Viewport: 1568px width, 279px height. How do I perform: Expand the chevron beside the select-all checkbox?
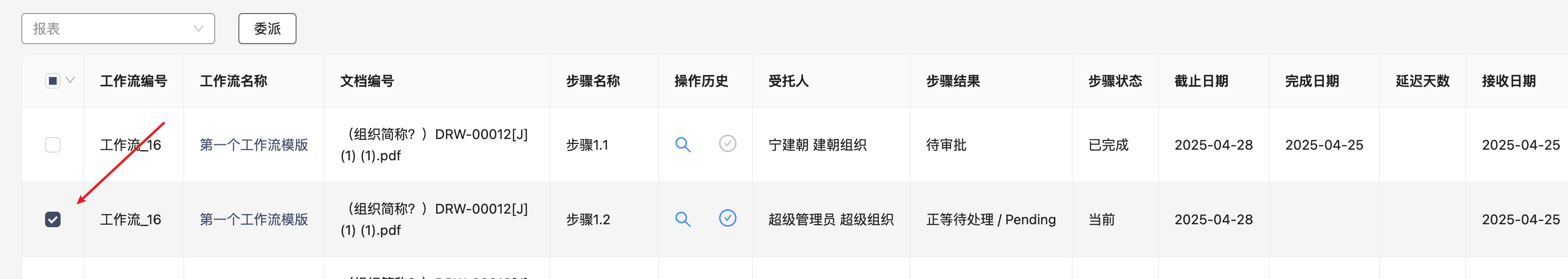[x=71, y=80]
